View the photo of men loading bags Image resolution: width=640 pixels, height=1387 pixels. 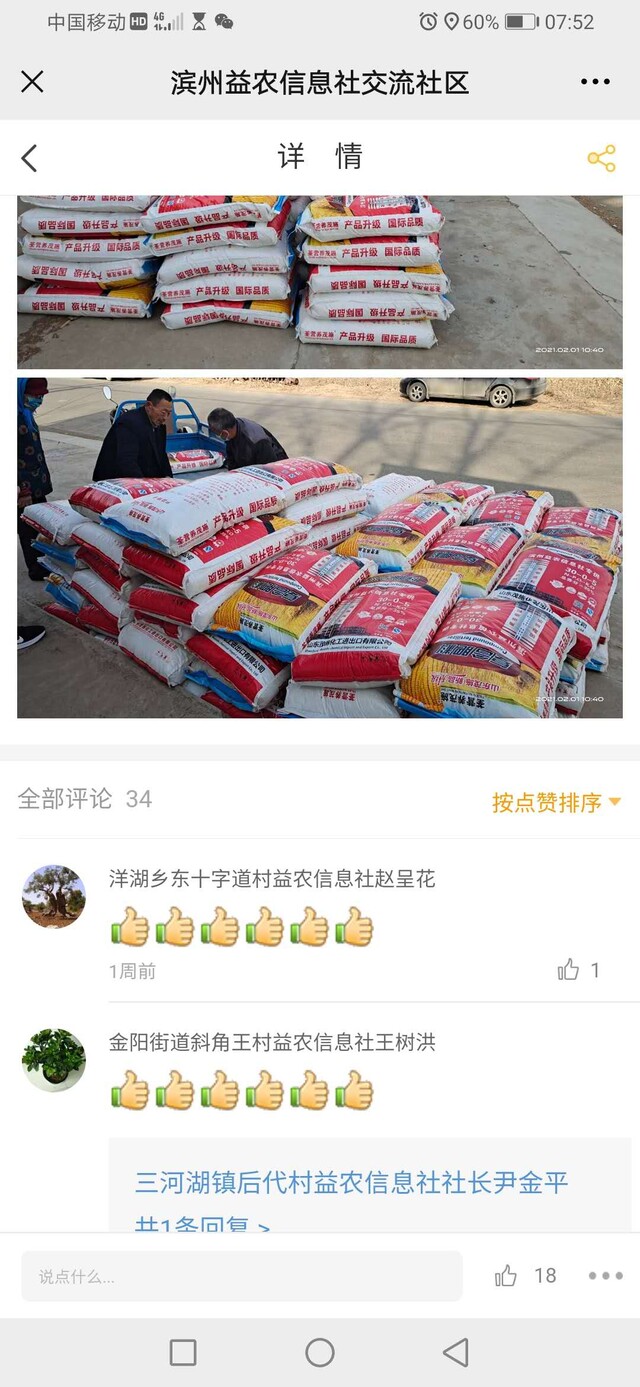tap(320, 548)
